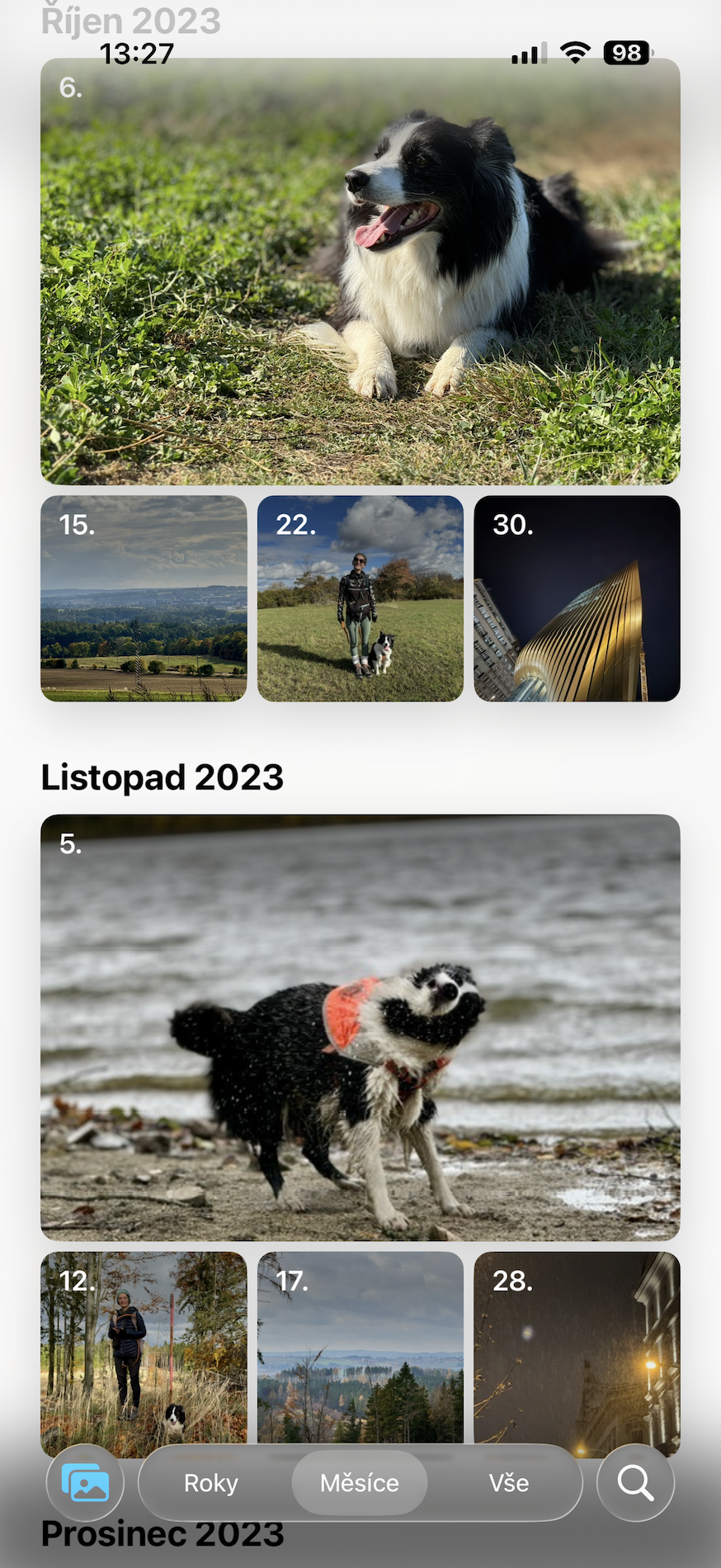The width and height of the screenshot is (721, 1568).
Task: Open the October 15 landscape photo
Action: pos(144,598)
